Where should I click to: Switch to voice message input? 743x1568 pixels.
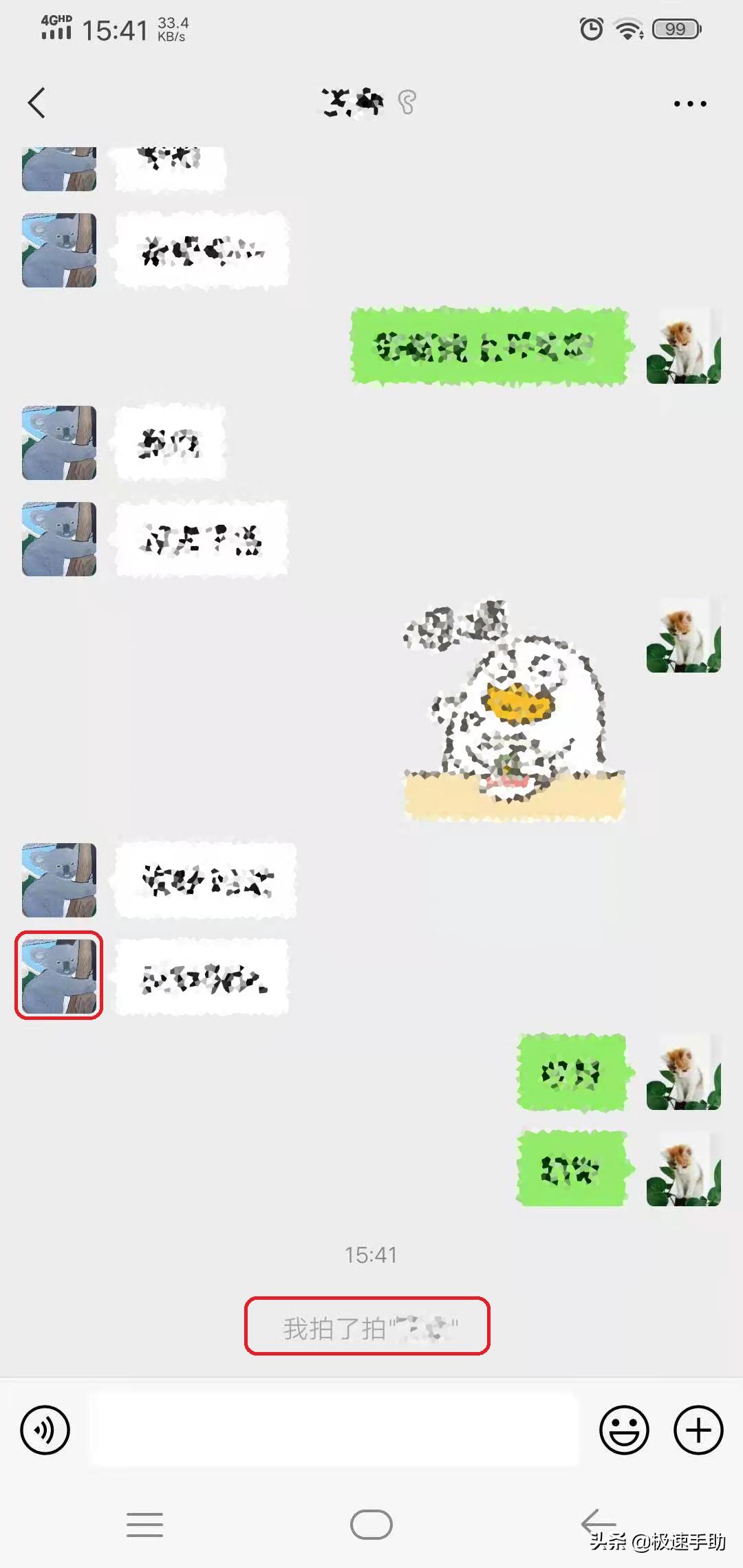(x=45, y=1430)
